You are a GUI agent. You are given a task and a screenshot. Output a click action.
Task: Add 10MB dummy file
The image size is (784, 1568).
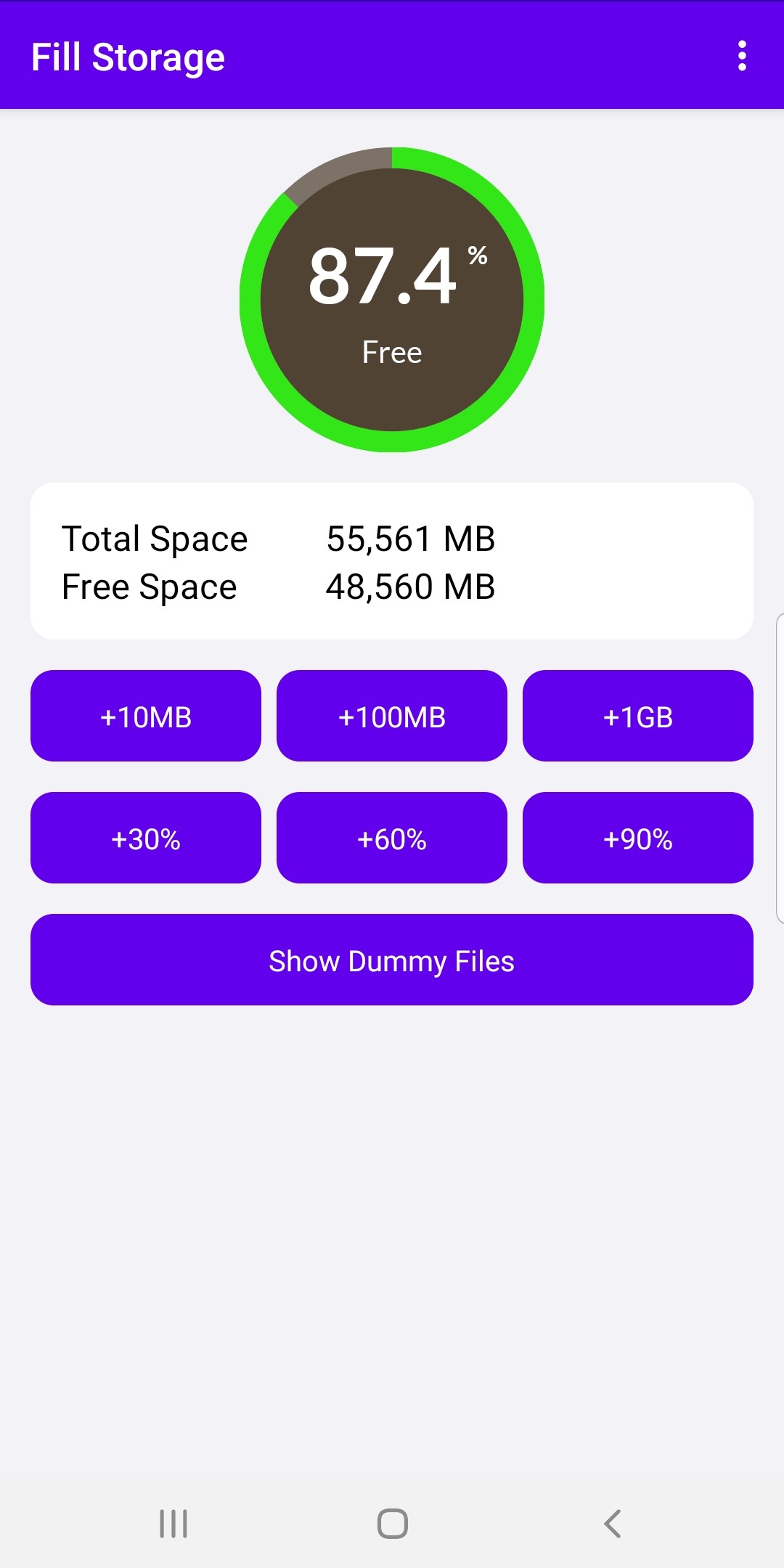(x=145, y=716)
